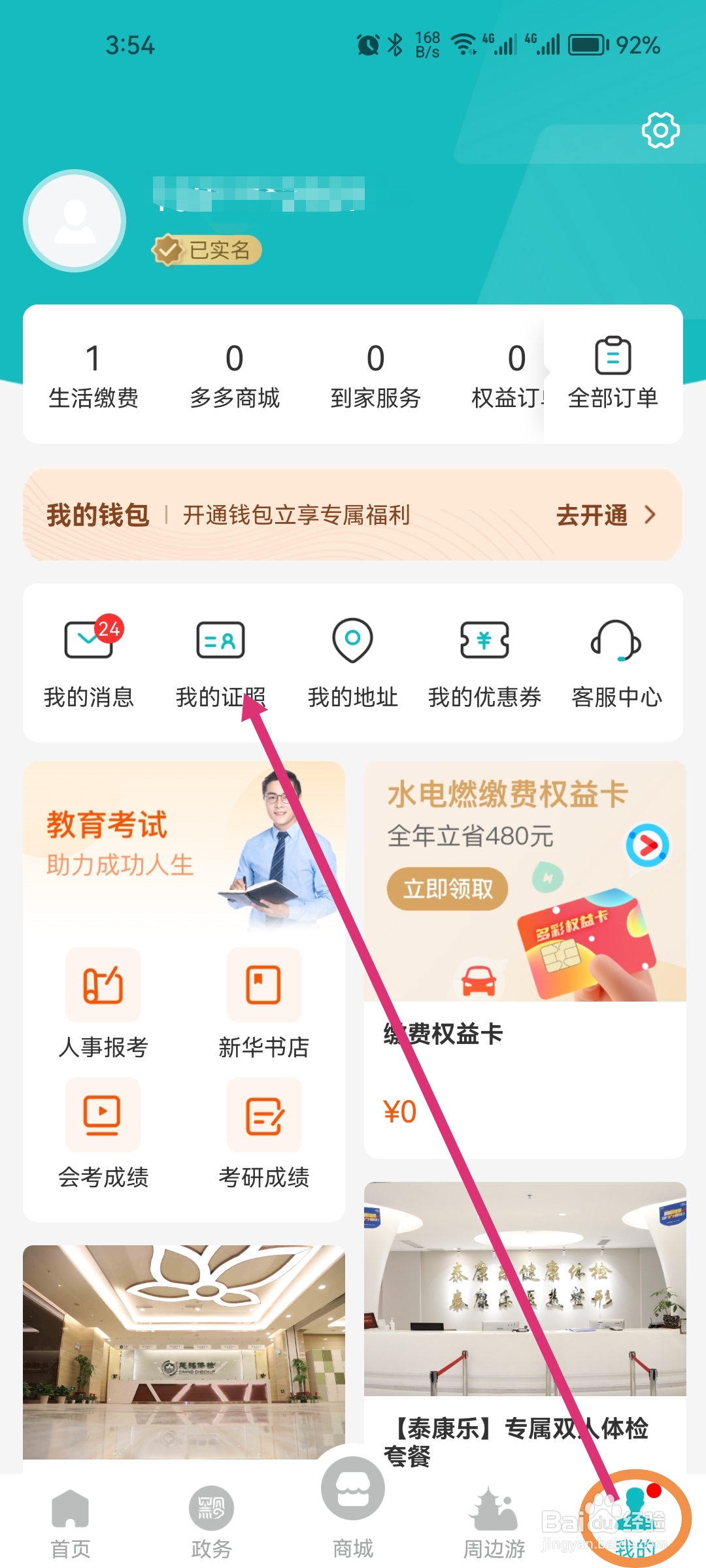Open settings via gear icon

click(x=660, y=130)
